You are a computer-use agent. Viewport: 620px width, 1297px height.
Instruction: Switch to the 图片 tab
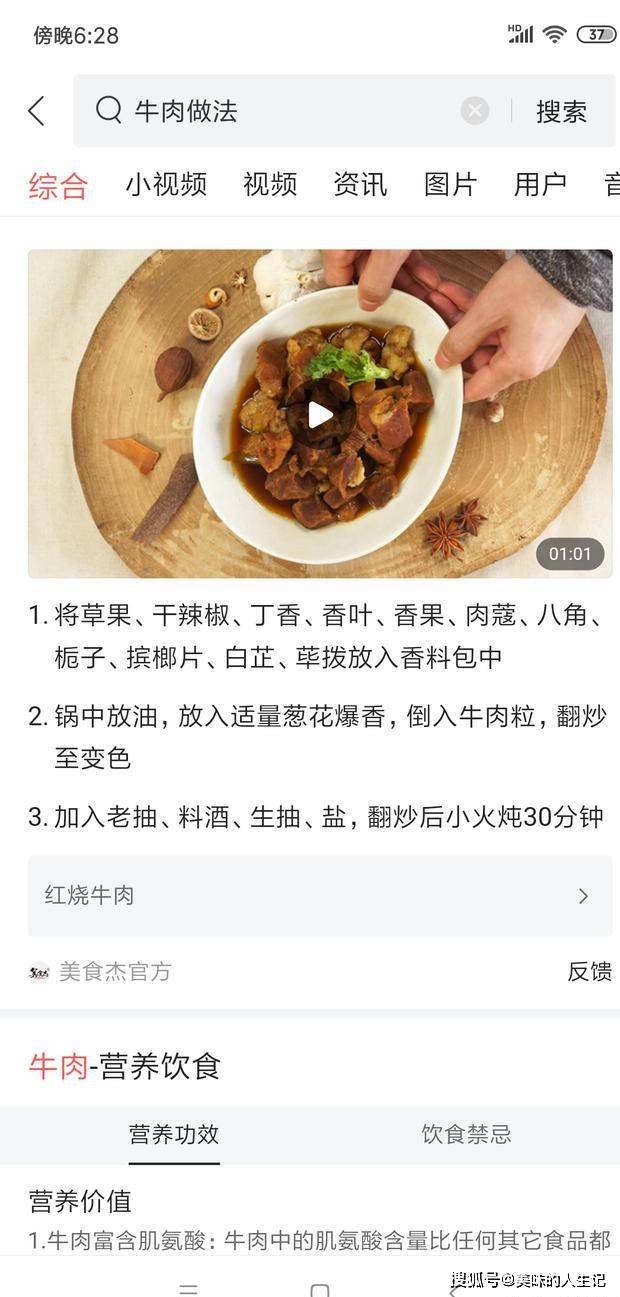(450, 184)
